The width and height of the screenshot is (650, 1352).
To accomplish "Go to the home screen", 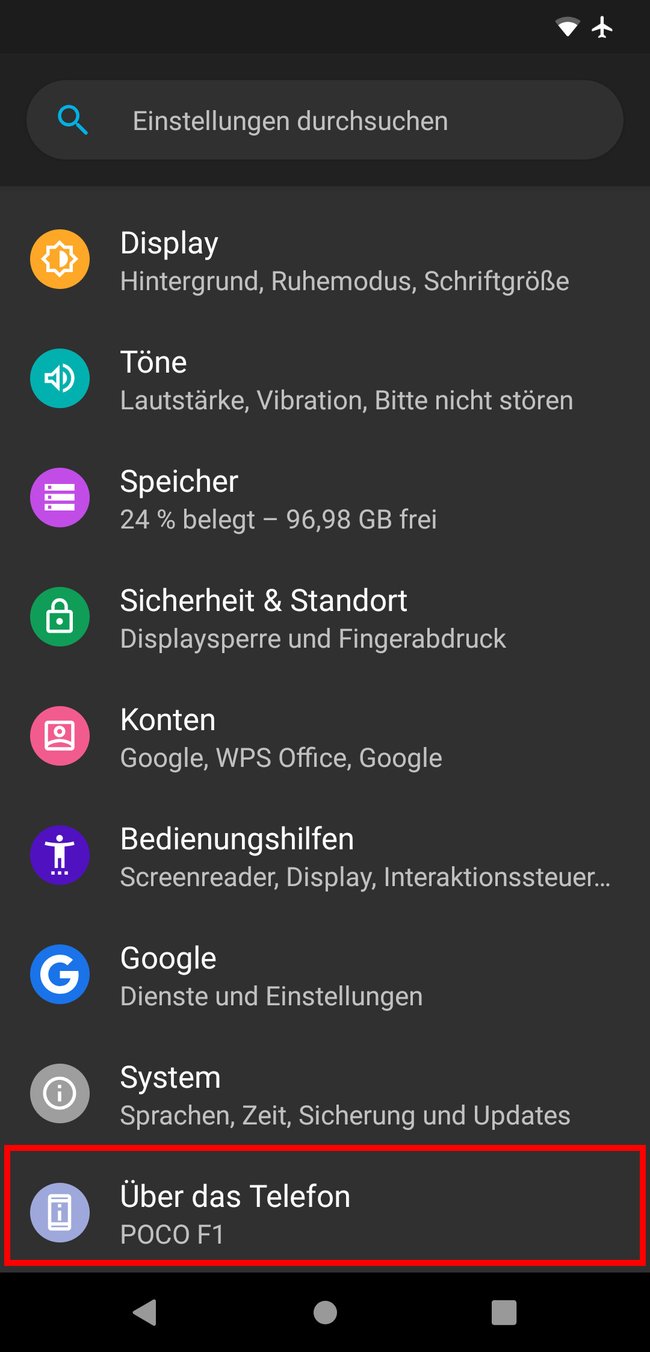I will pos(325,1312).
